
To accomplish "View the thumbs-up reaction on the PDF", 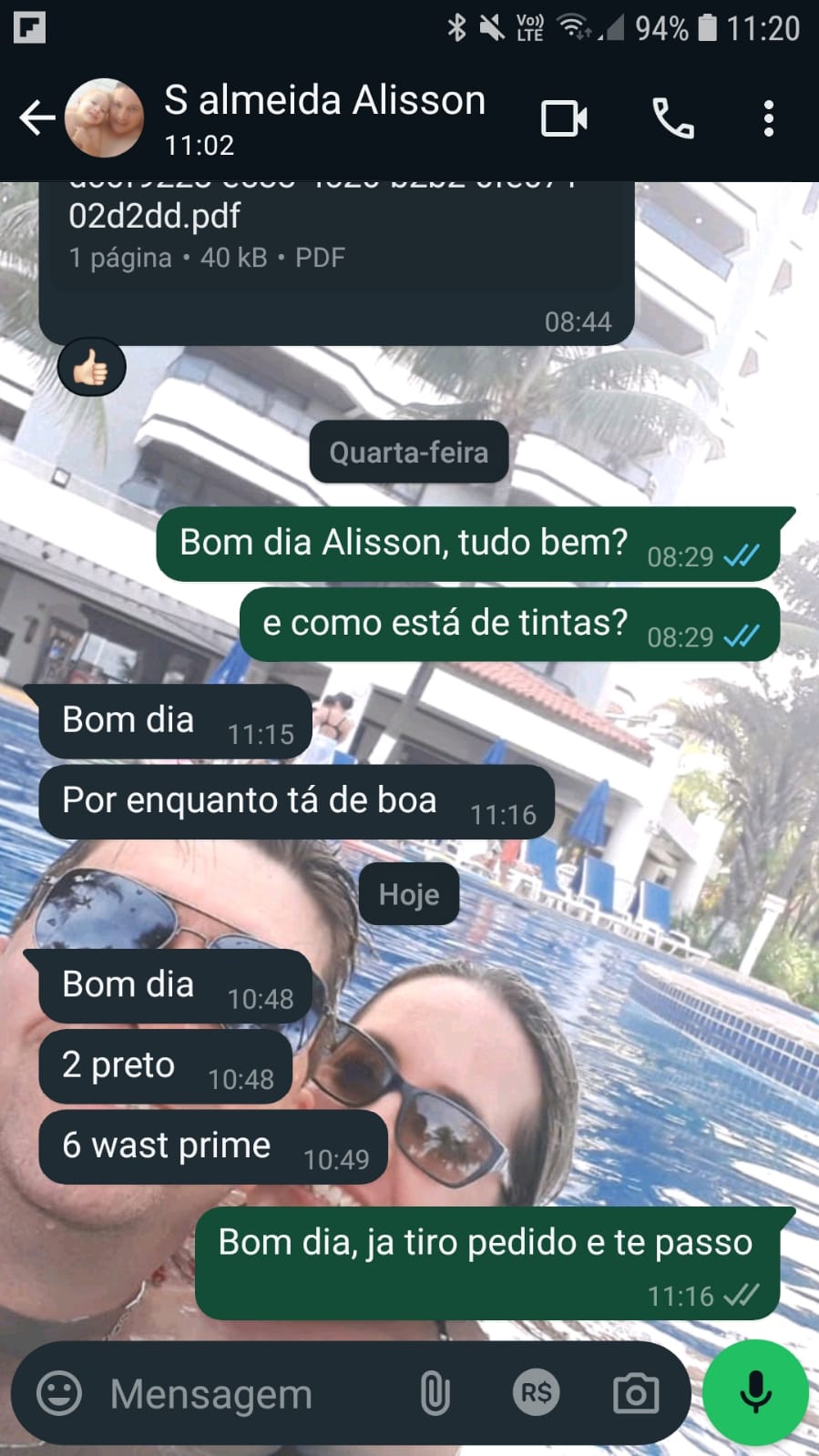I will tap(91, 368).
